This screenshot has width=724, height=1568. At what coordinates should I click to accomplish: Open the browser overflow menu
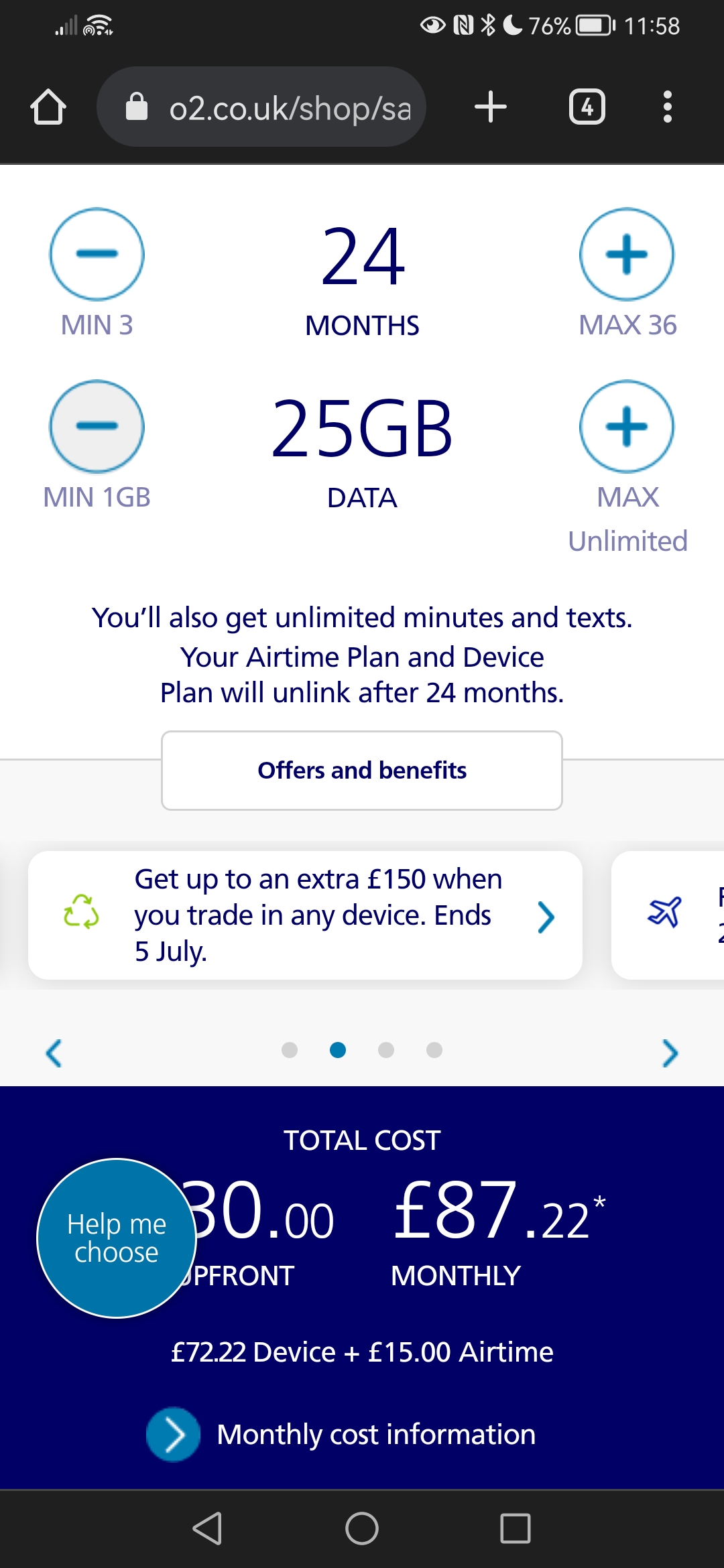pyautogui.click(x=666, y=107)
